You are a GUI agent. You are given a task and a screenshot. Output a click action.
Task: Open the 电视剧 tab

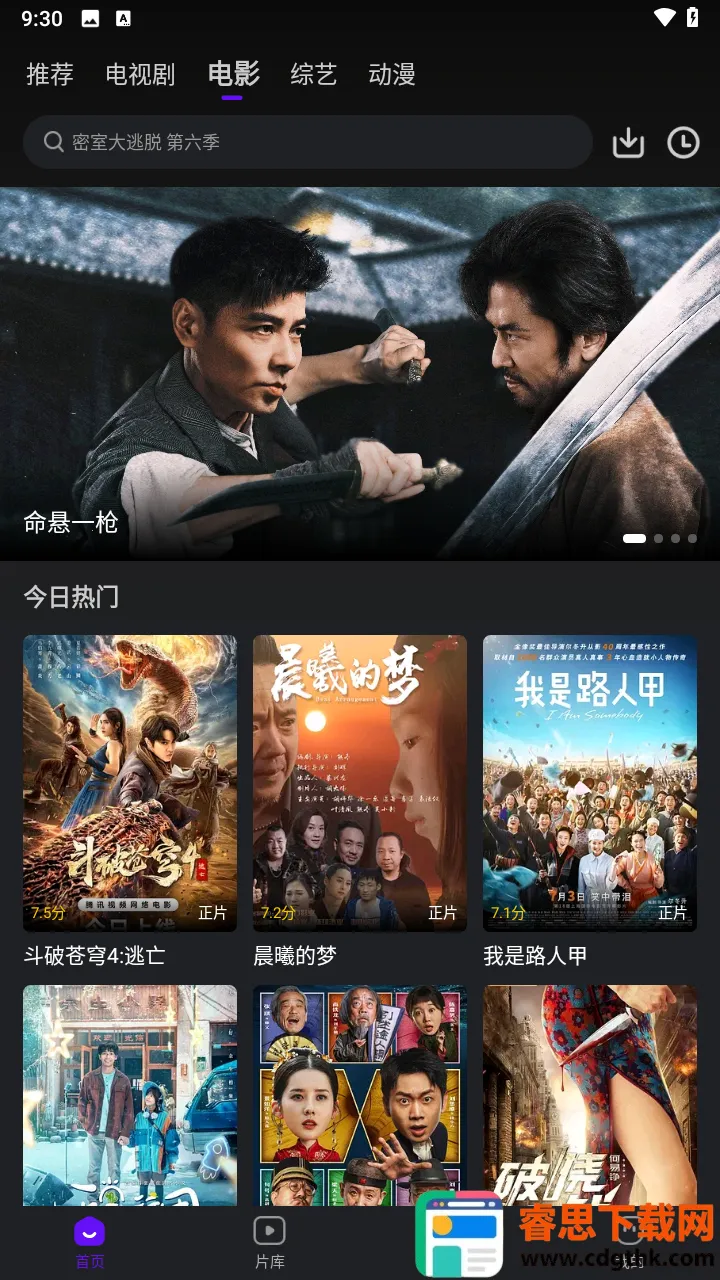pyautogui.click(x=140, y=74)
